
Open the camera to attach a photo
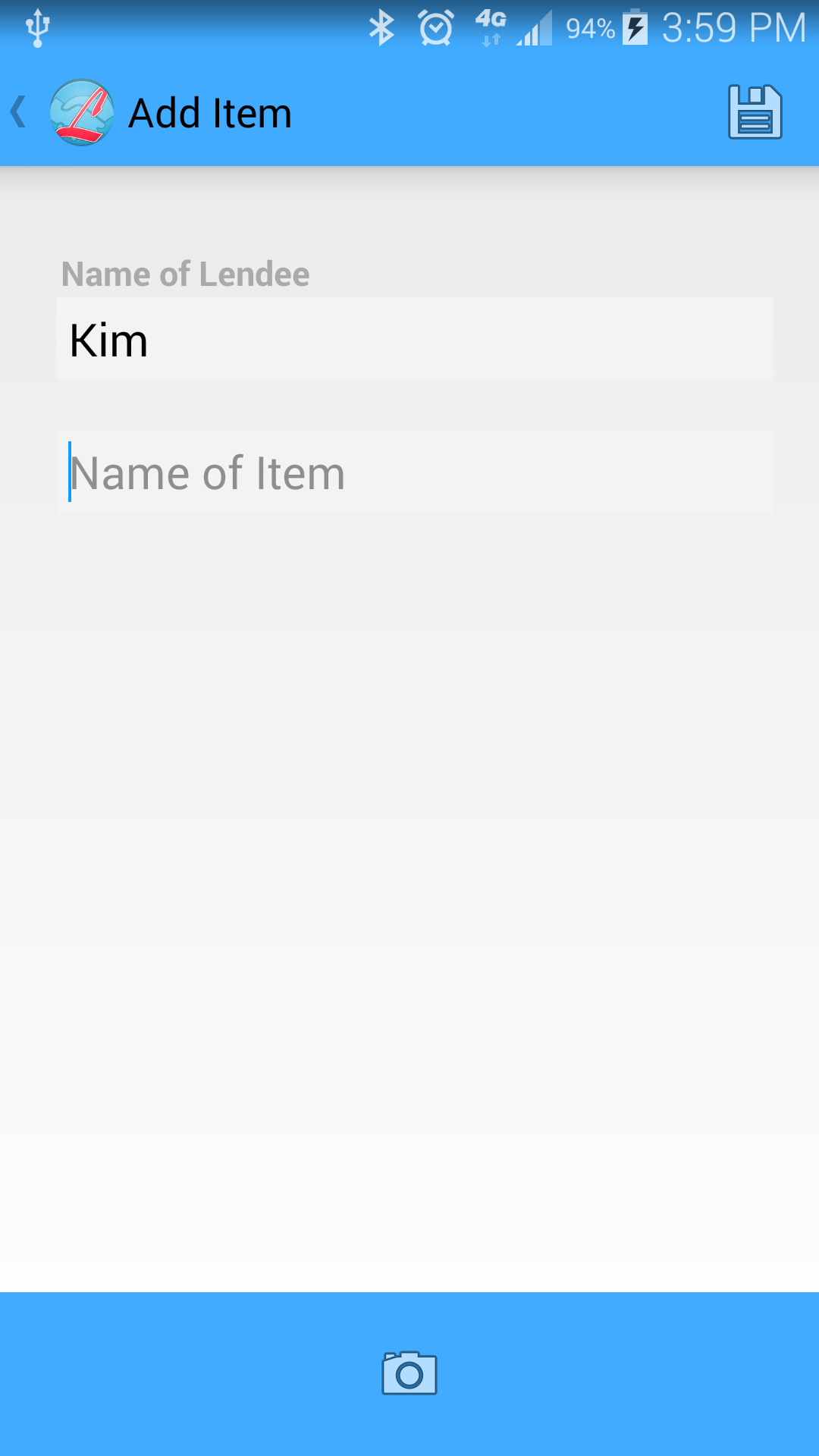409,1373
